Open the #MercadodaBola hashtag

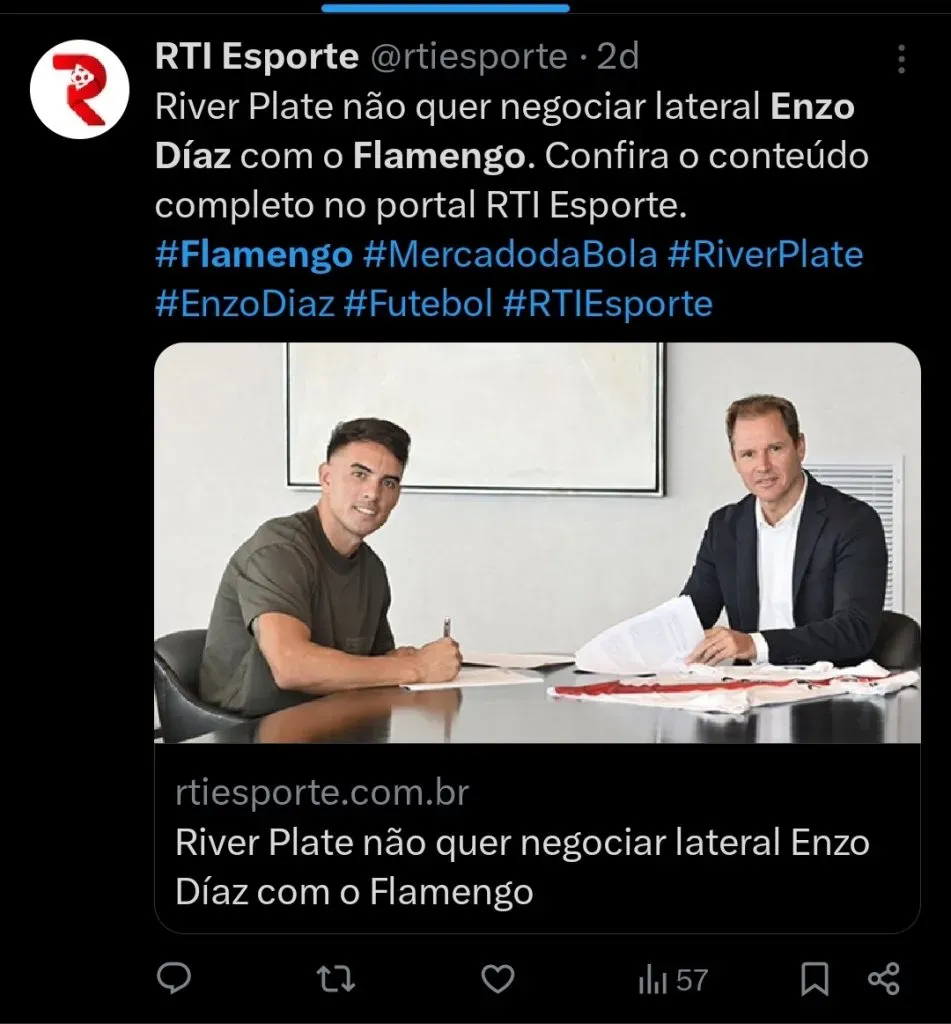coord(510,256)
